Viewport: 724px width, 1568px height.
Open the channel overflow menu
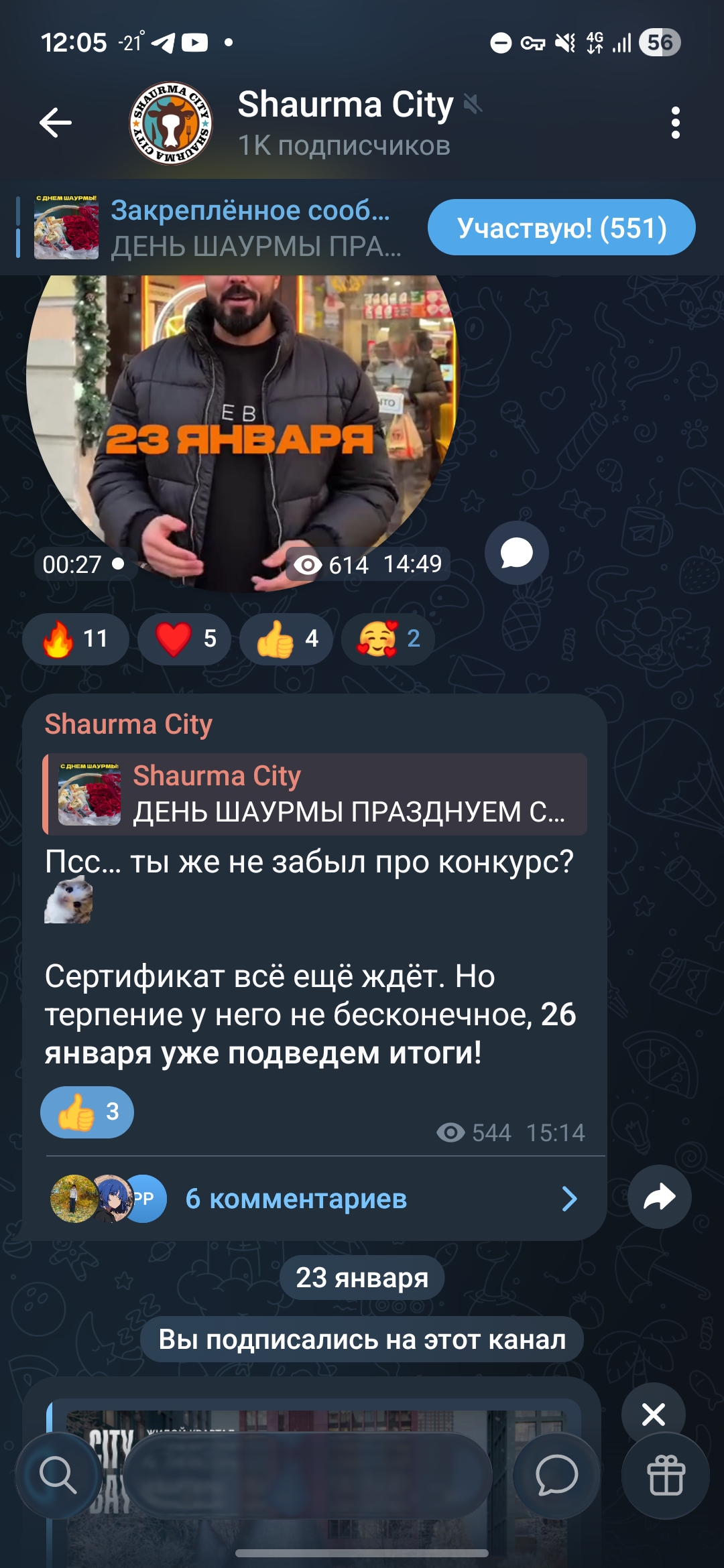[x=675, y=123]
